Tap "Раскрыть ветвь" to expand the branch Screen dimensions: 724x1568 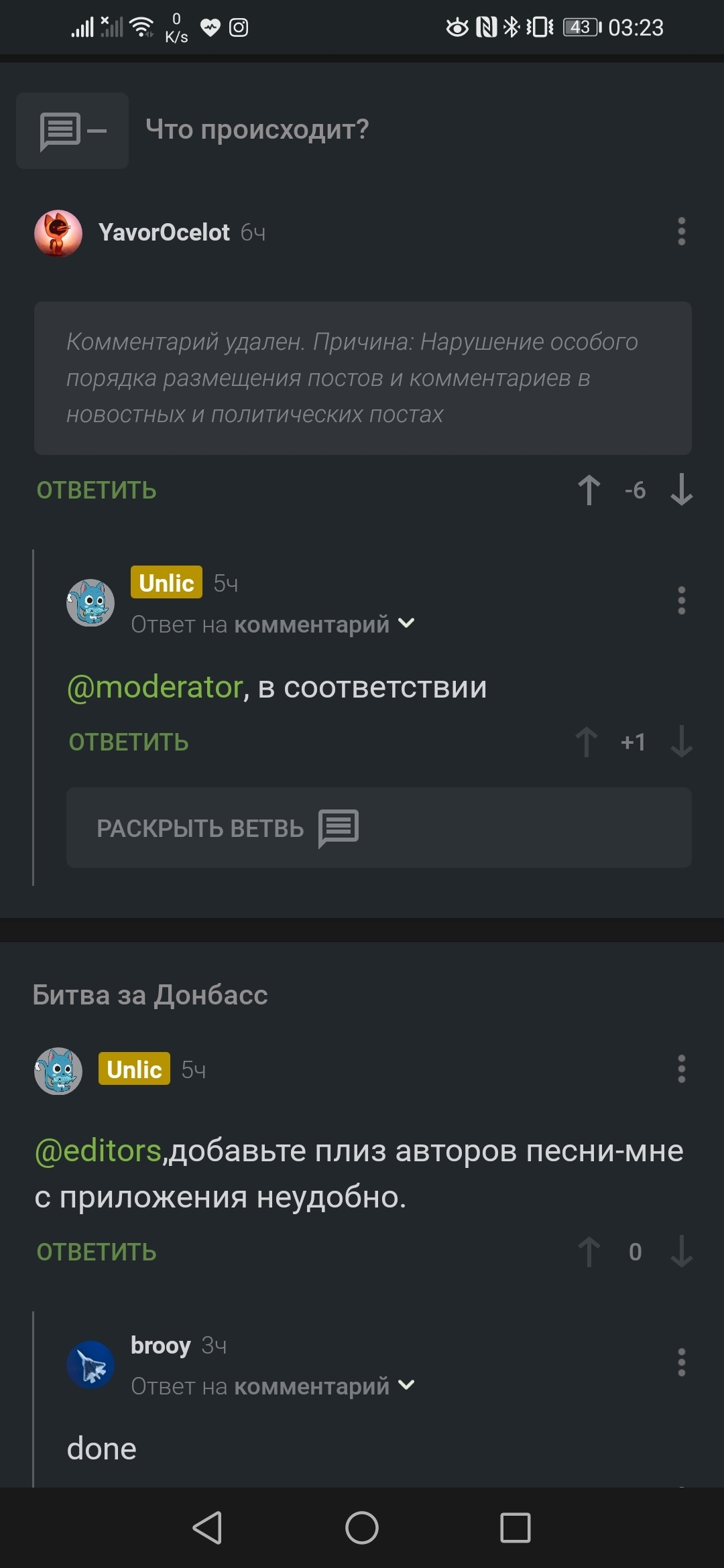pos(379,828)
